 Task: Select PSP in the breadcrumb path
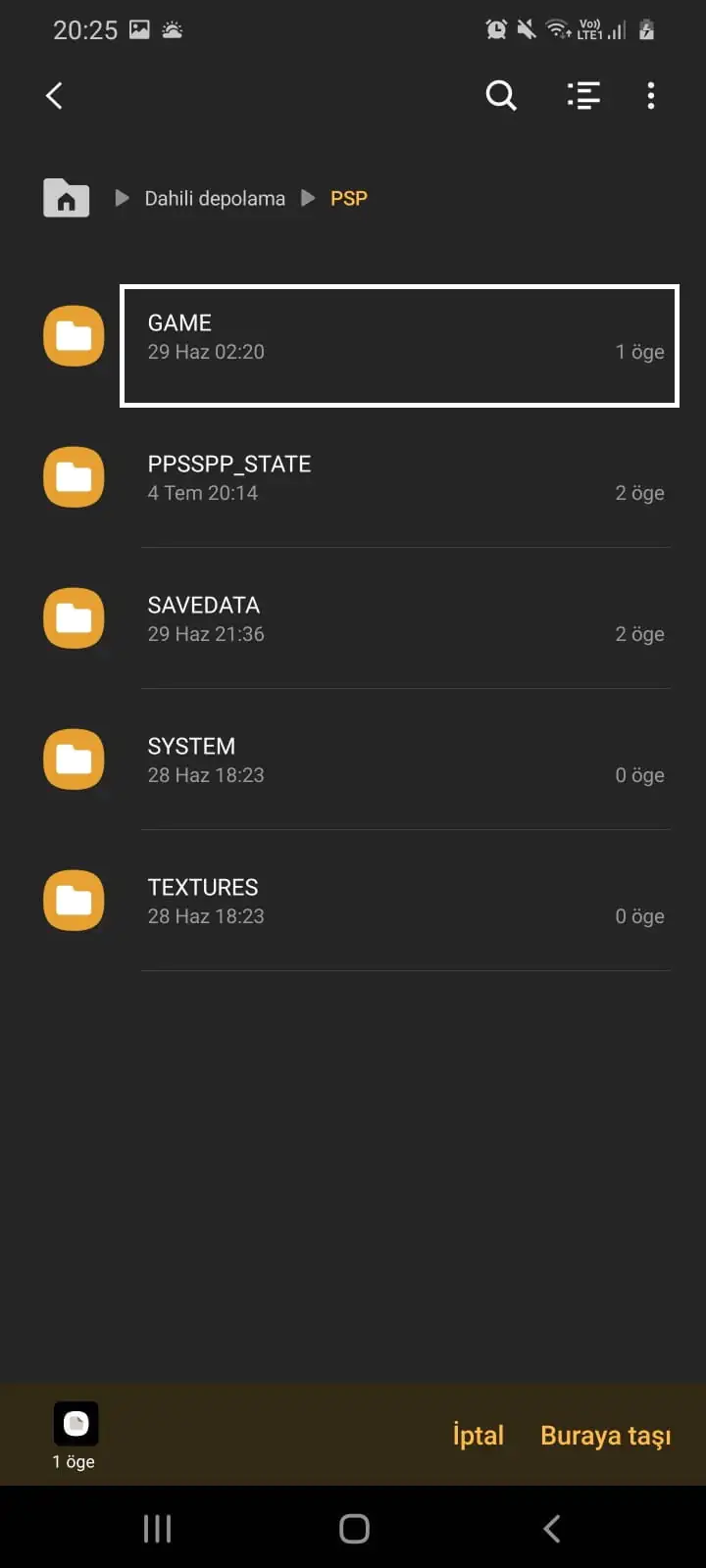pos(348,198)
